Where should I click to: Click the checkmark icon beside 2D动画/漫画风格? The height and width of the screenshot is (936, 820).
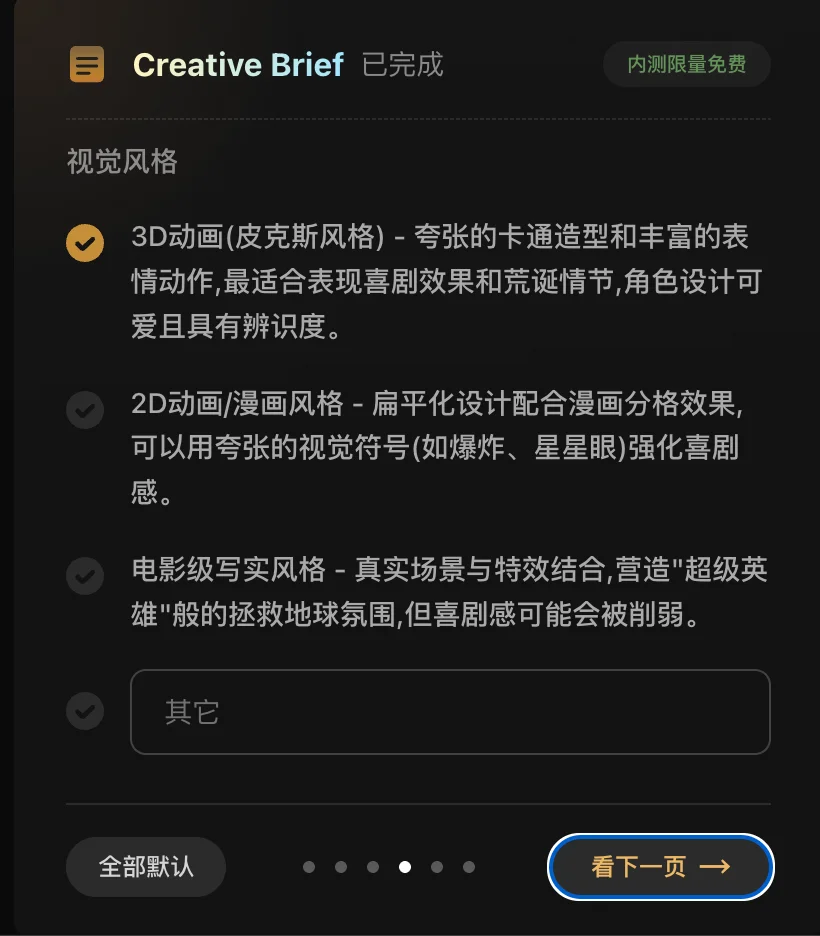[x=85, y=410]
